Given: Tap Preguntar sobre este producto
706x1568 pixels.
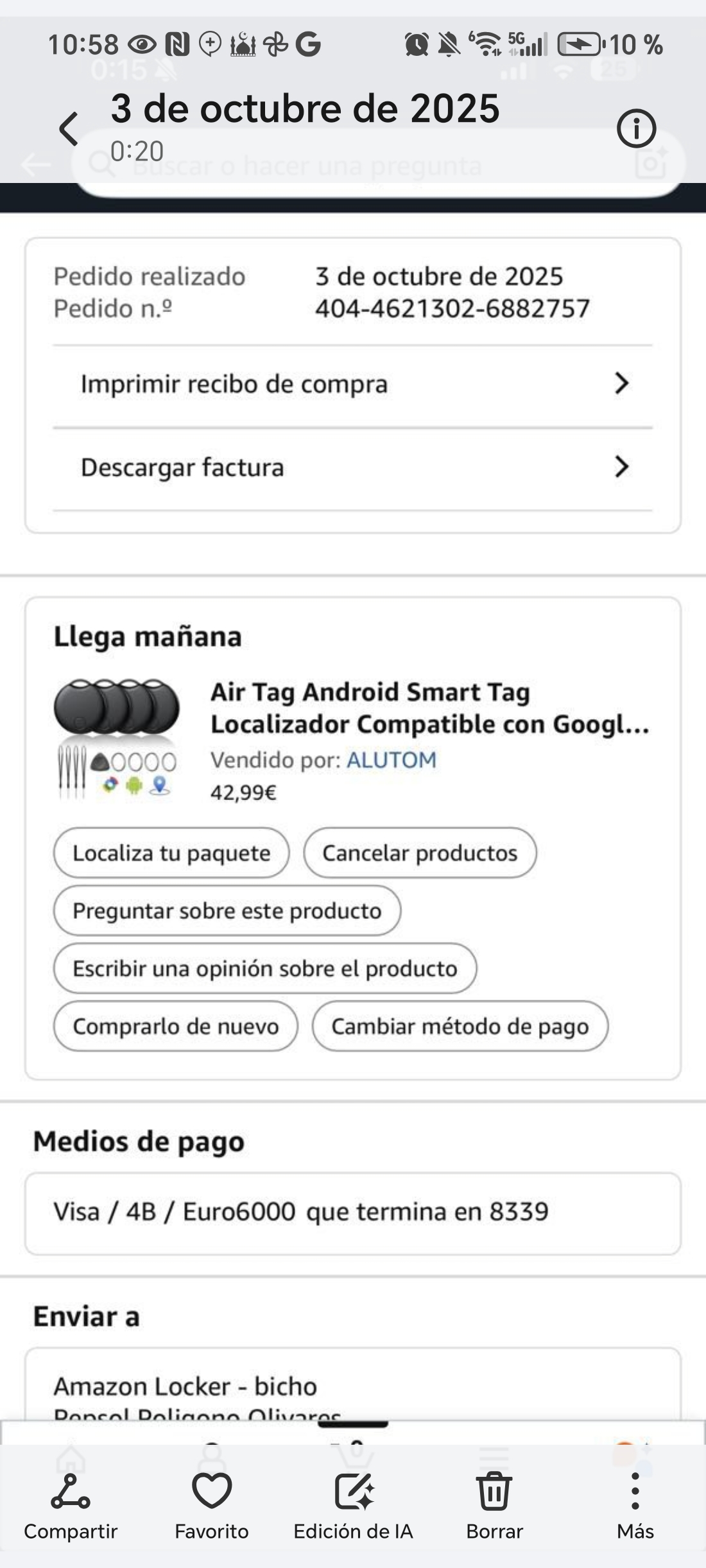Looking at the screenshot, I should pyautogui.click(x=227, y=911).
